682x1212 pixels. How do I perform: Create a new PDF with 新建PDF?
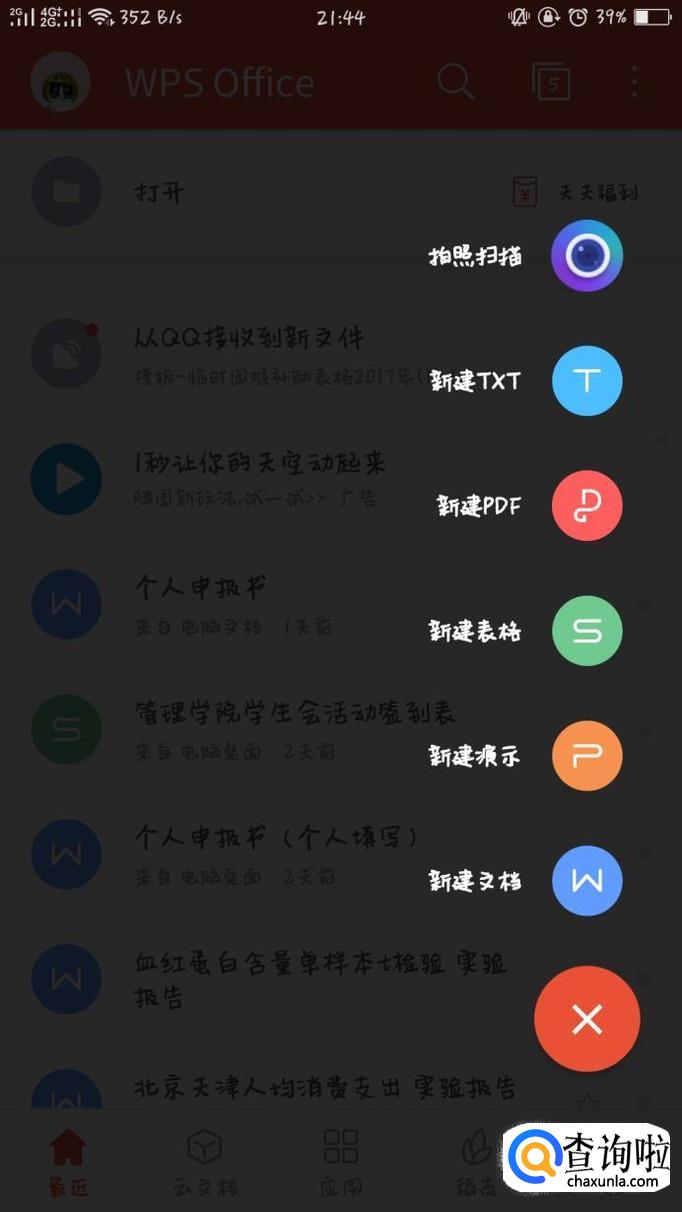[587, 506]
